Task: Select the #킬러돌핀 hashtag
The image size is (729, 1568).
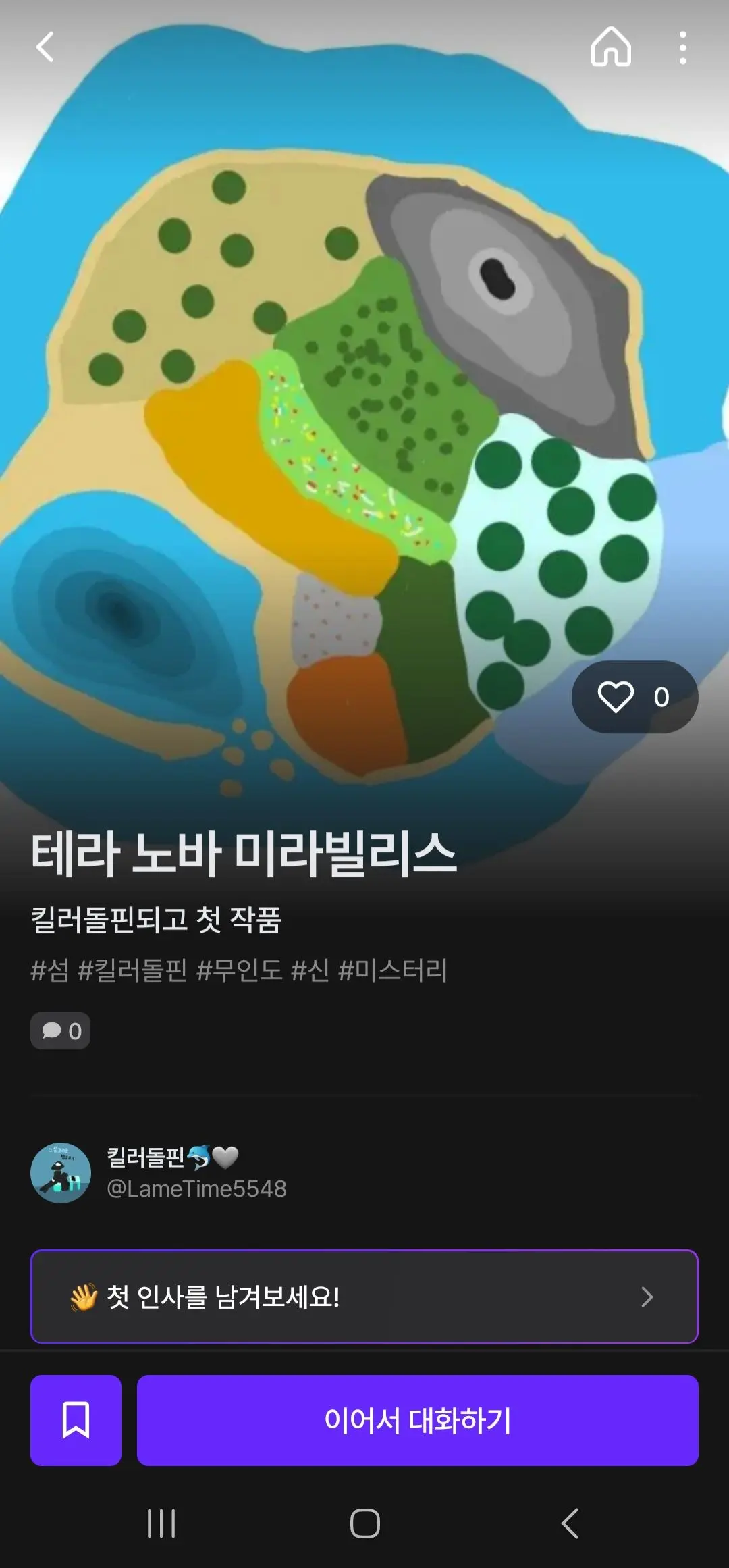Action: 132,970
